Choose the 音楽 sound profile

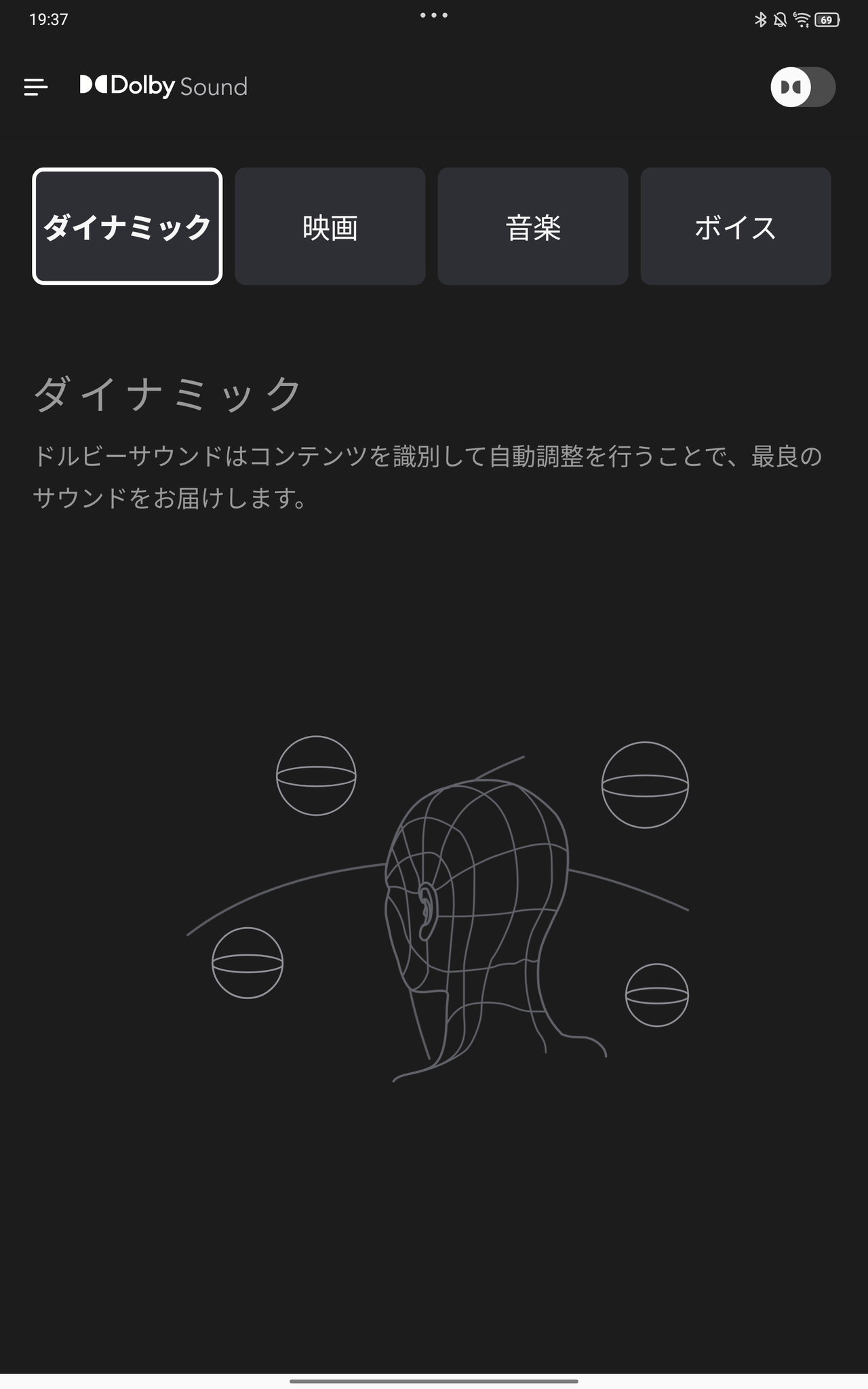click(533, 227)
